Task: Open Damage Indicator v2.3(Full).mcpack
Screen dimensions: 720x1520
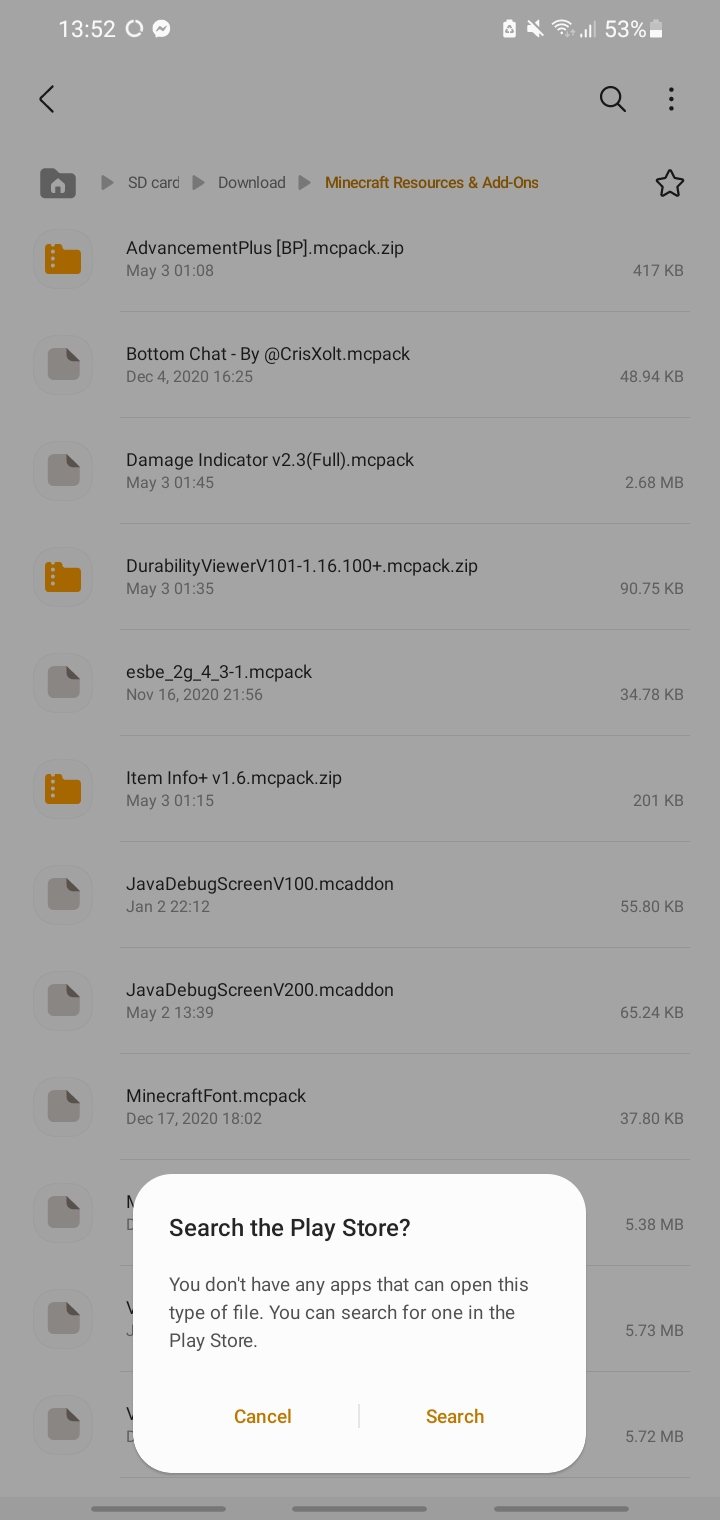Action: point(270,470)
